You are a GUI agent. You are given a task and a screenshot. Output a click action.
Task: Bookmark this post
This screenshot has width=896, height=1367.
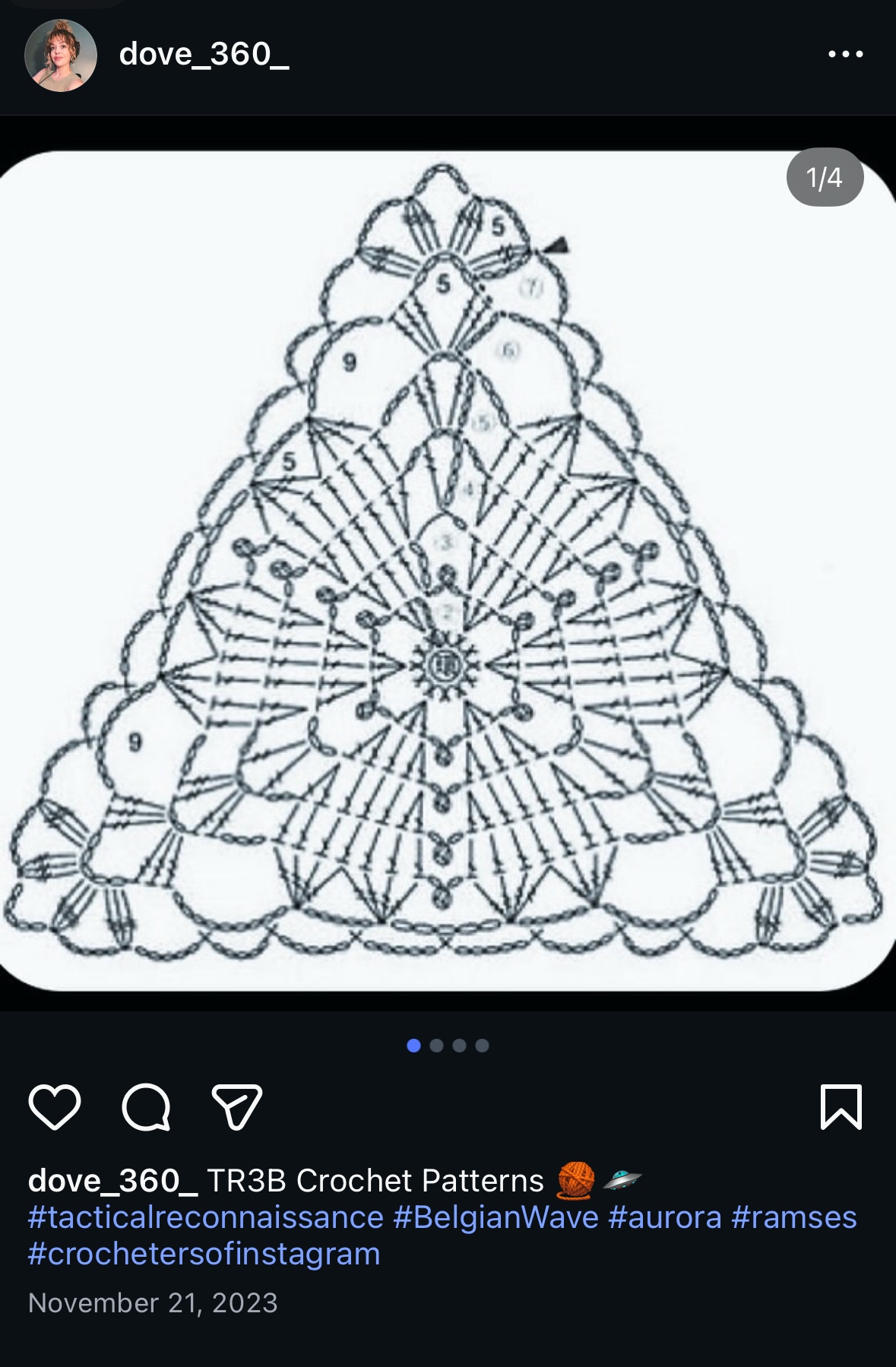coord(841,1106)
